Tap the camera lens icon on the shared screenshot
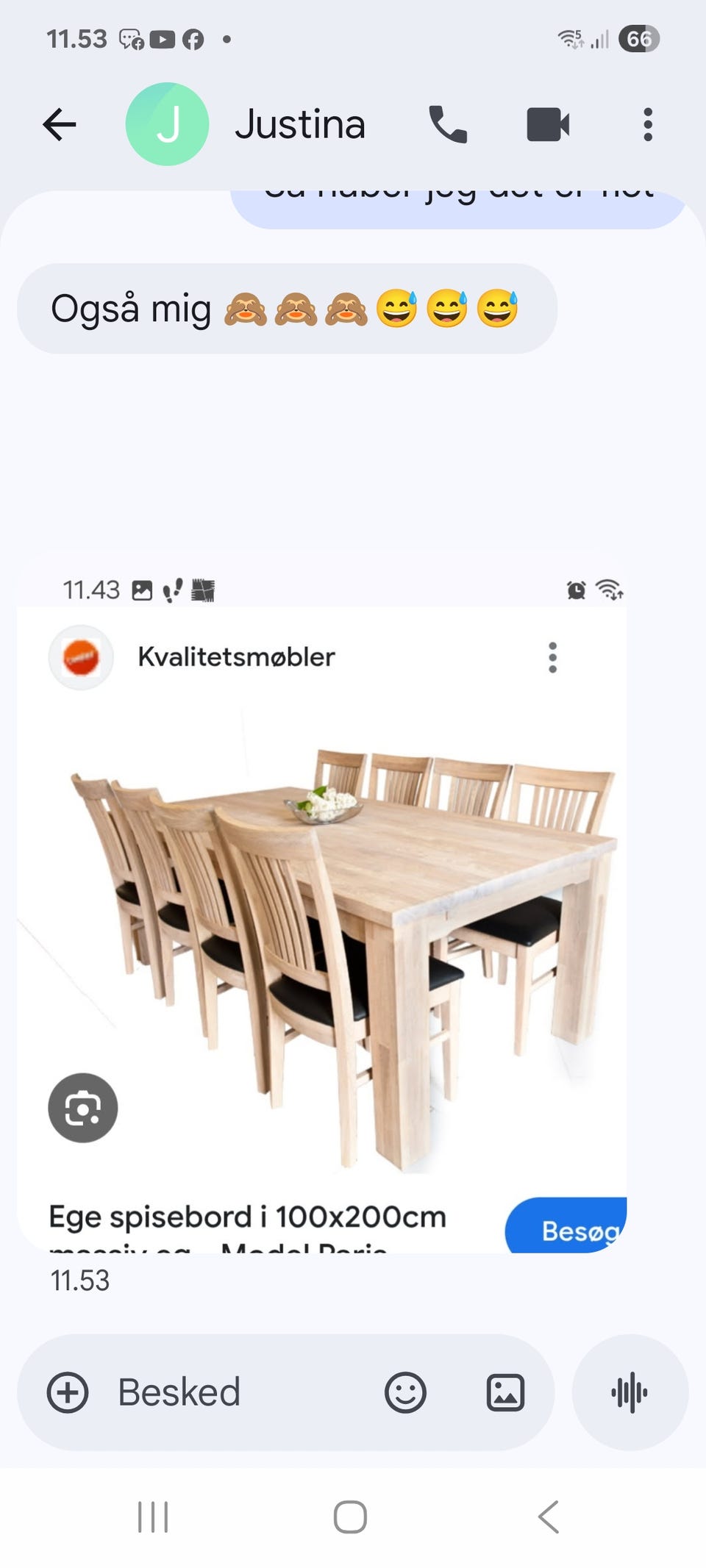This screenshot has height=1568, width=706. tap(82, 1109)
